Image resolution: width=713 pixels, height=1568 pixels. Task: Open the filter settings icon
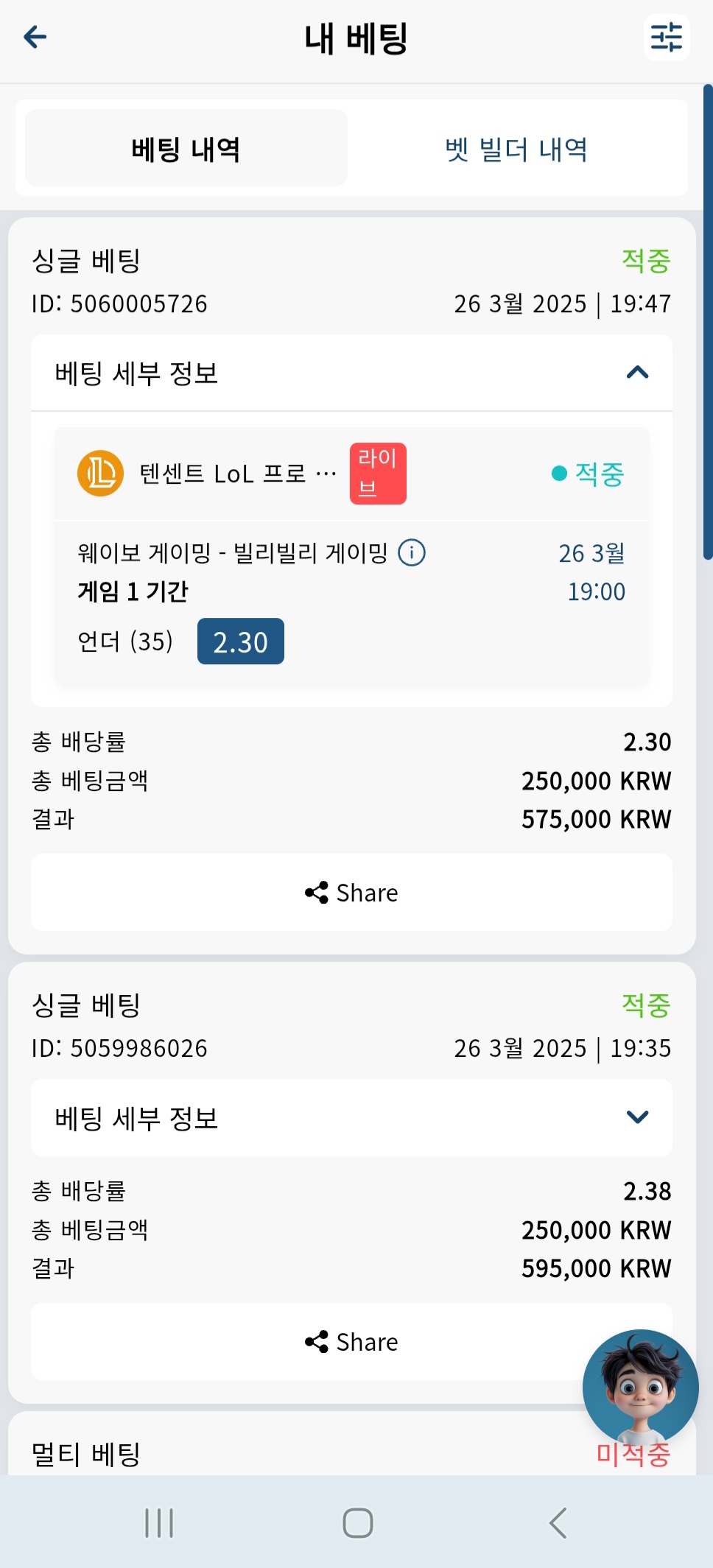tap(666, 37)
